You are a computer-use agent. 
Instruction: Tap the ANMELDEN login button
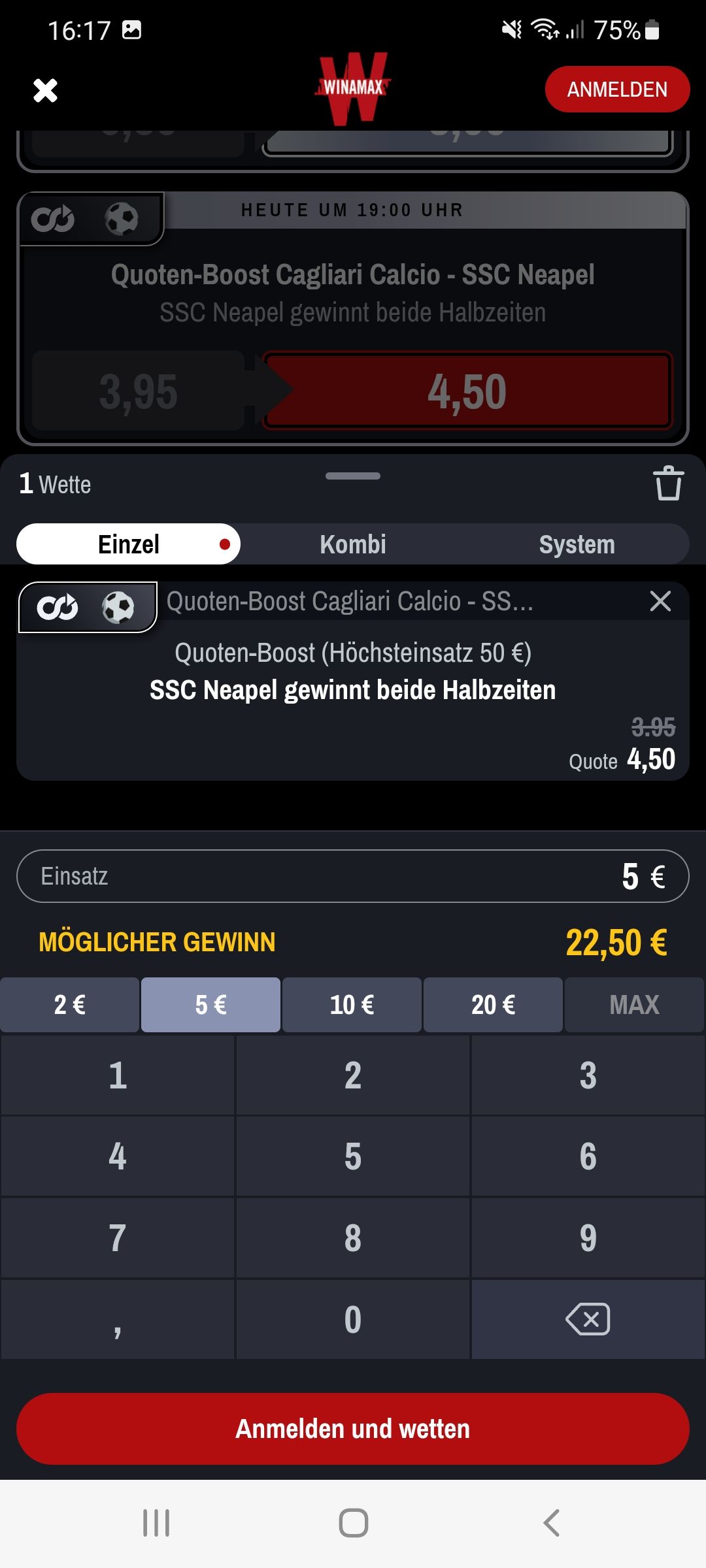[616, 90]
